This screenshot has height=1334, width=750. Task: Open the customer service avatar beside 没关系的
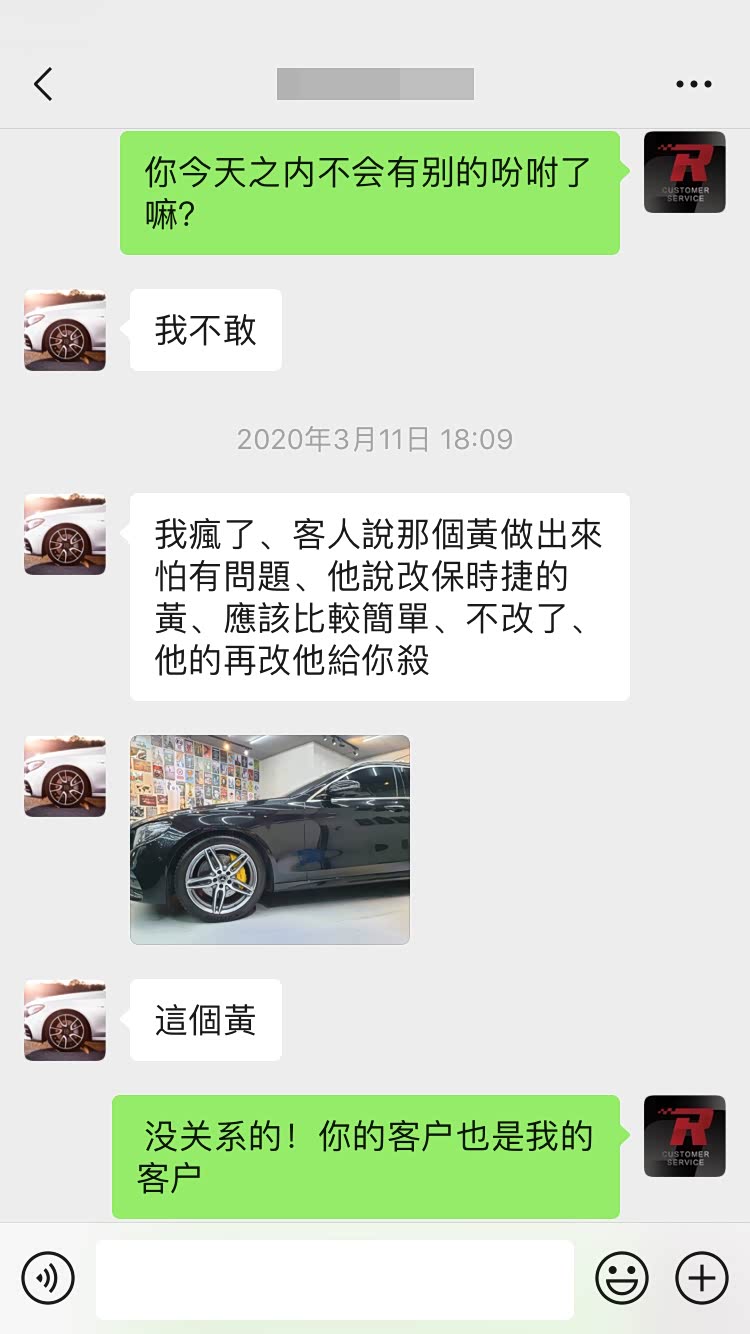pos(684,1136)
